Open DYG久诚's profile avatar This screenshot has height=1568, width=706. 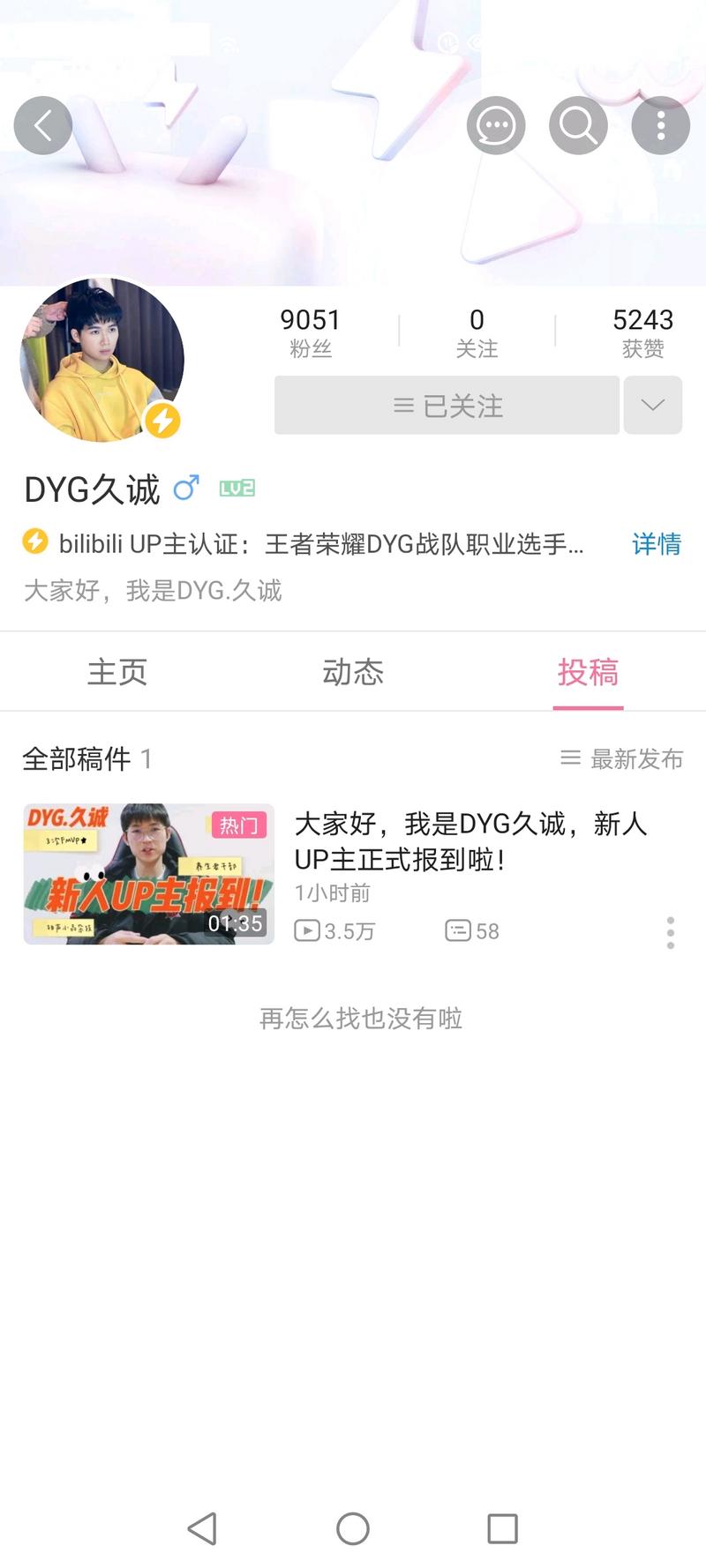click(x=102, y=359)
